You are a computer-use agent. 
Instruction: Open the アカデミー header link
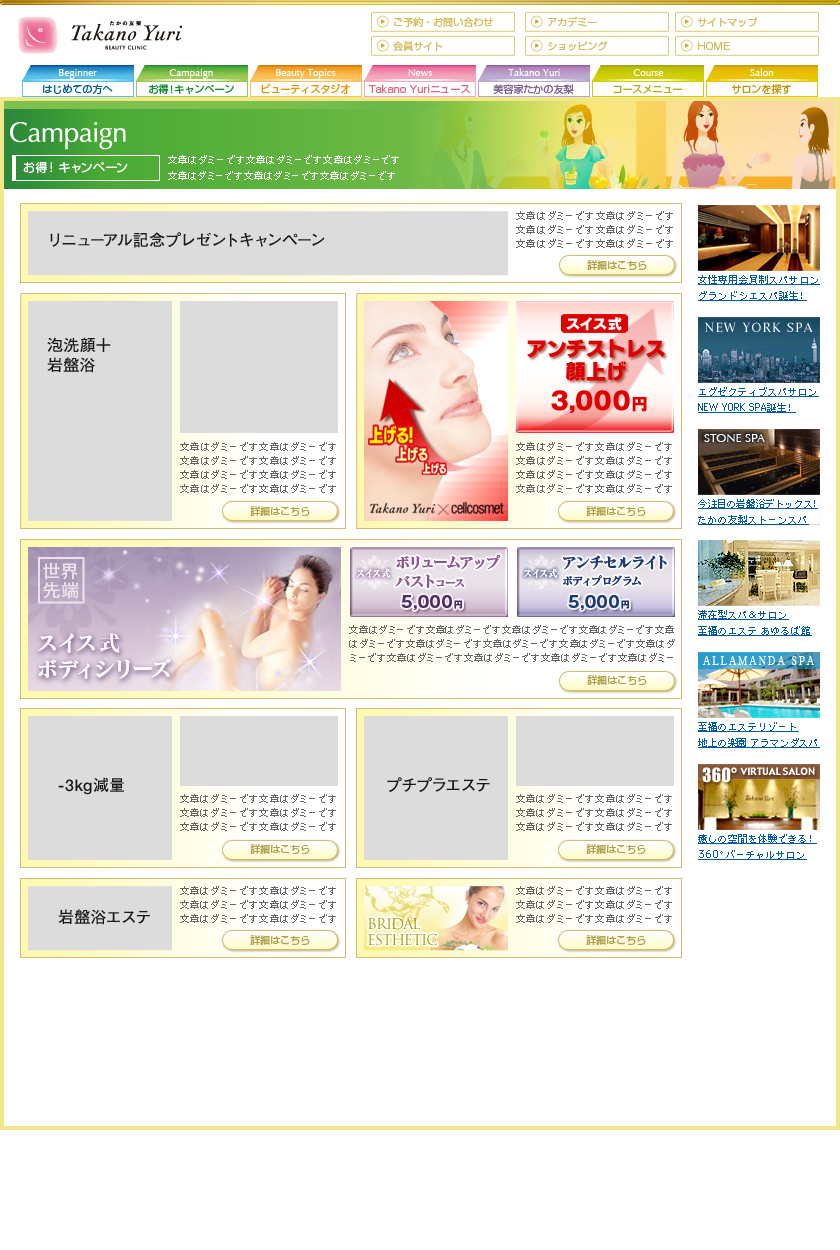[x=596, y=22]
